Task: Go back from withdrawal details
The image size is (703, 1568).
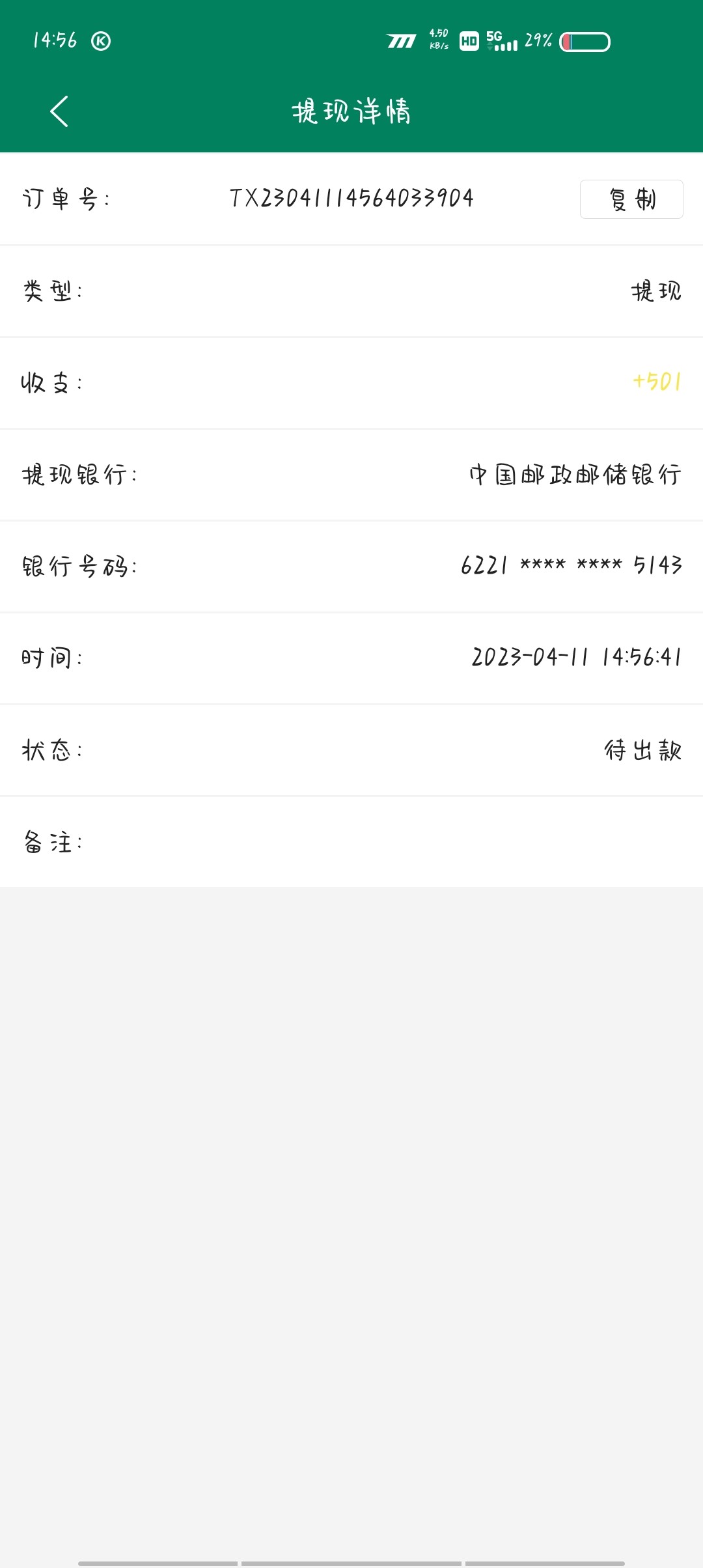Action: point(59,111)
